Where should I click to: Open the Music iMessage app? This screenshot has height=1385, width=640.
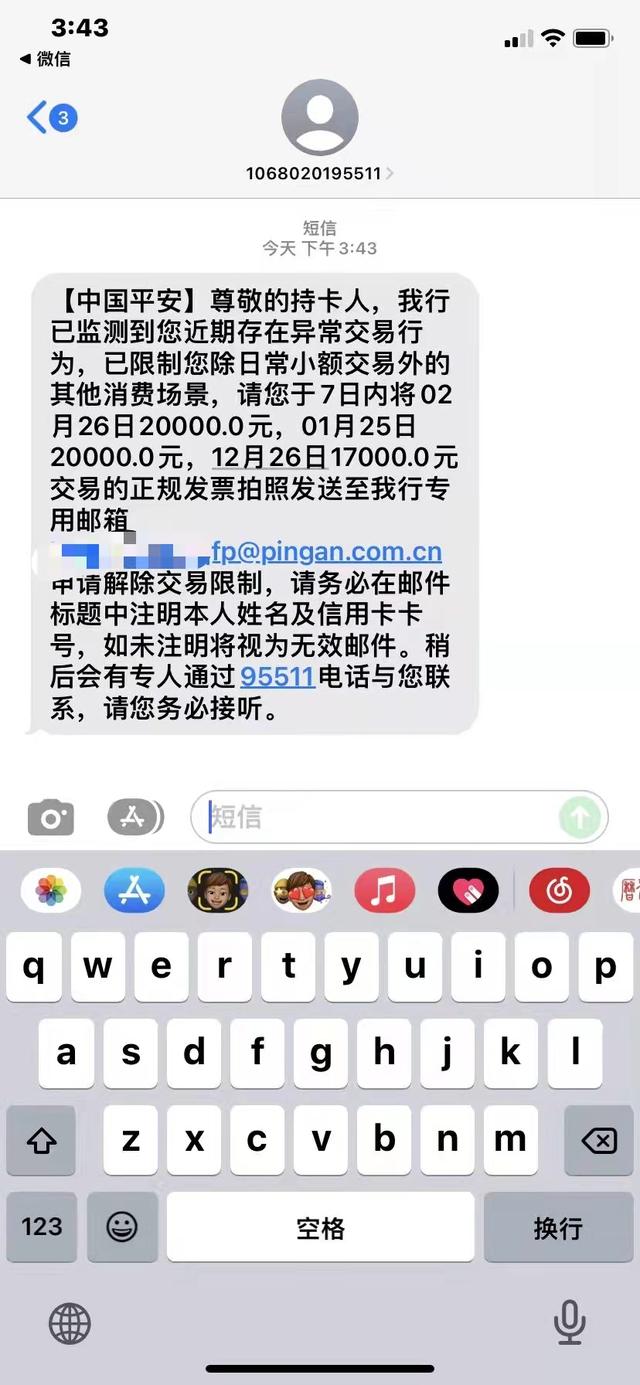(384, 889)
